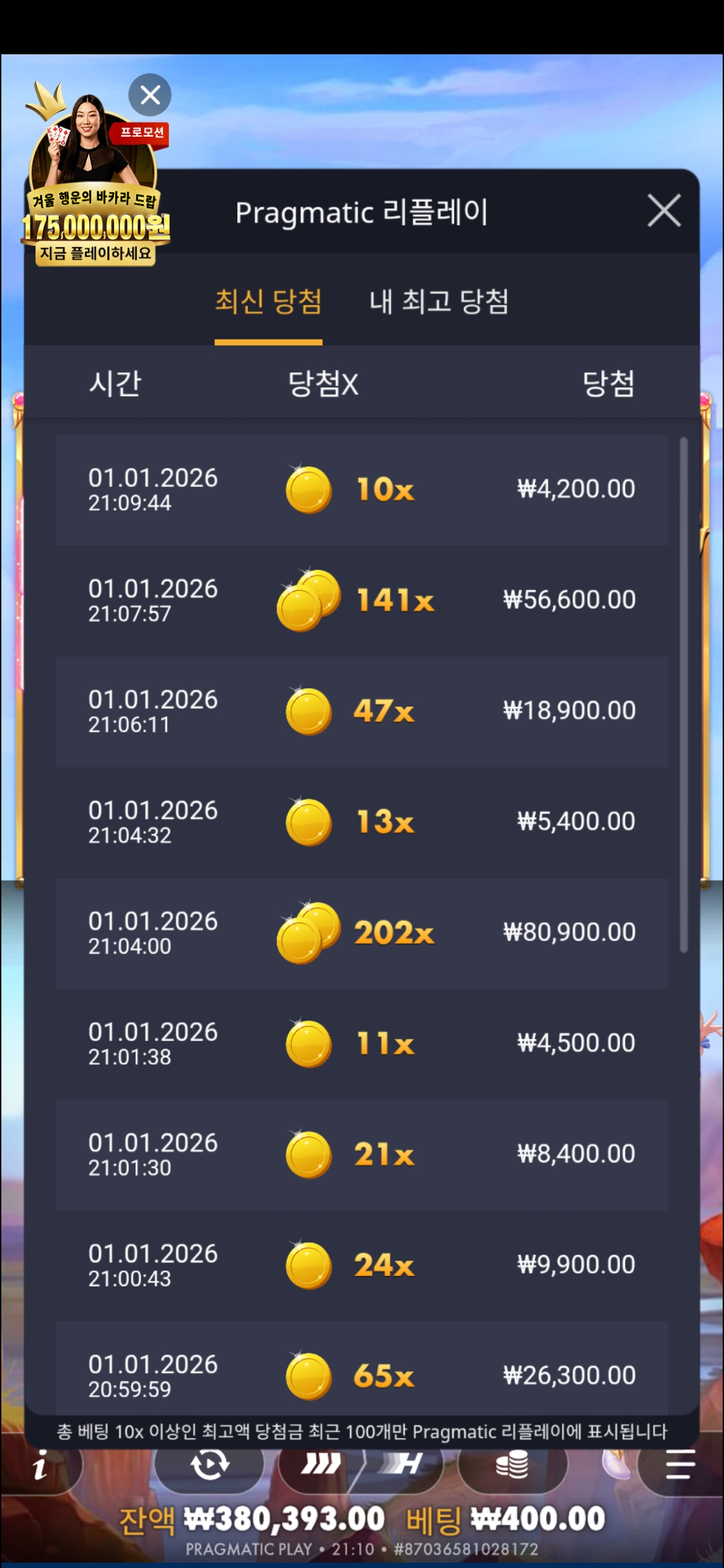This screenshot has height=1568, width=724.
Task: Open the autoplay spin control
Action: coord(209,1465)
